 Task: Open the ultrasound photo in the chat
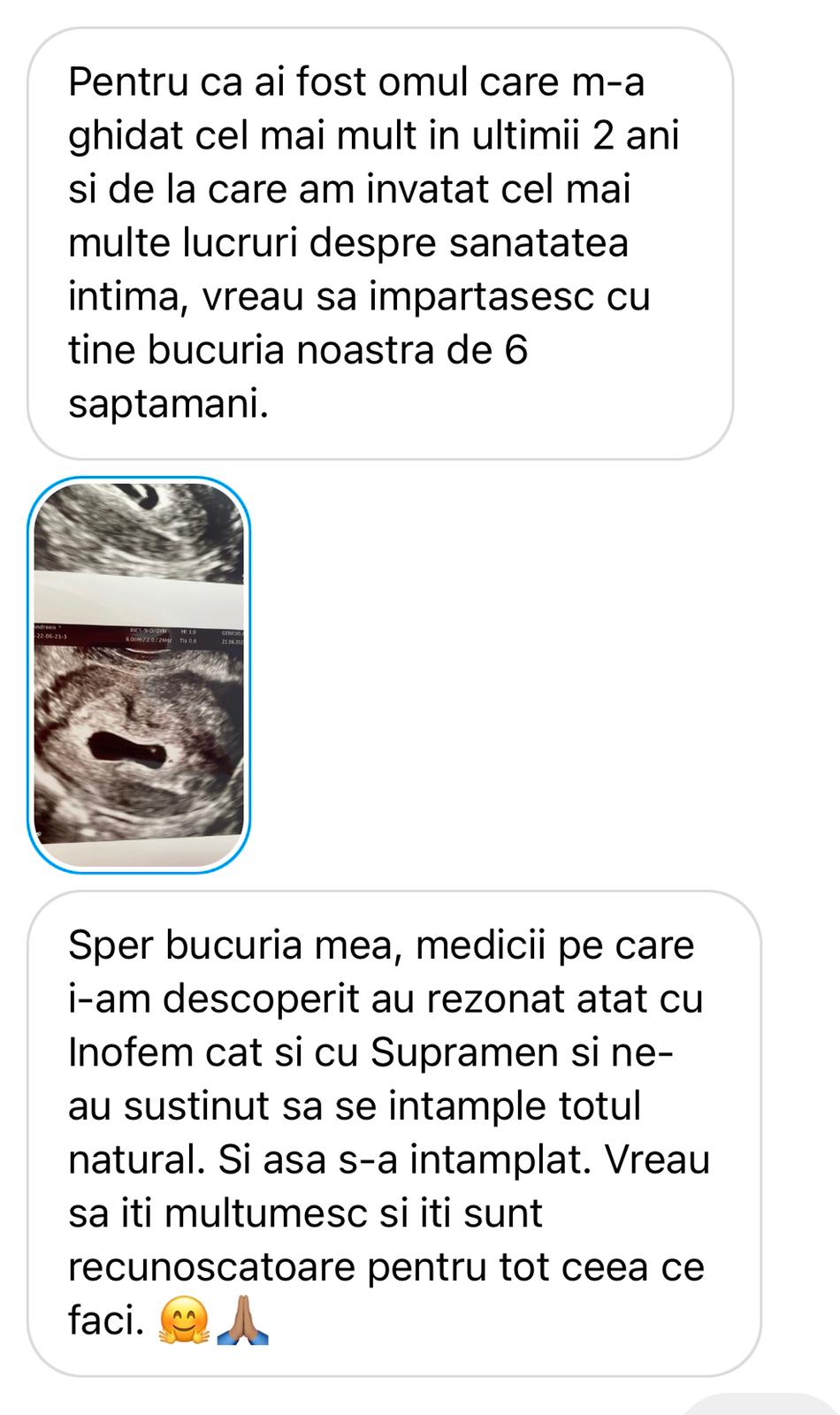(139, 675)
